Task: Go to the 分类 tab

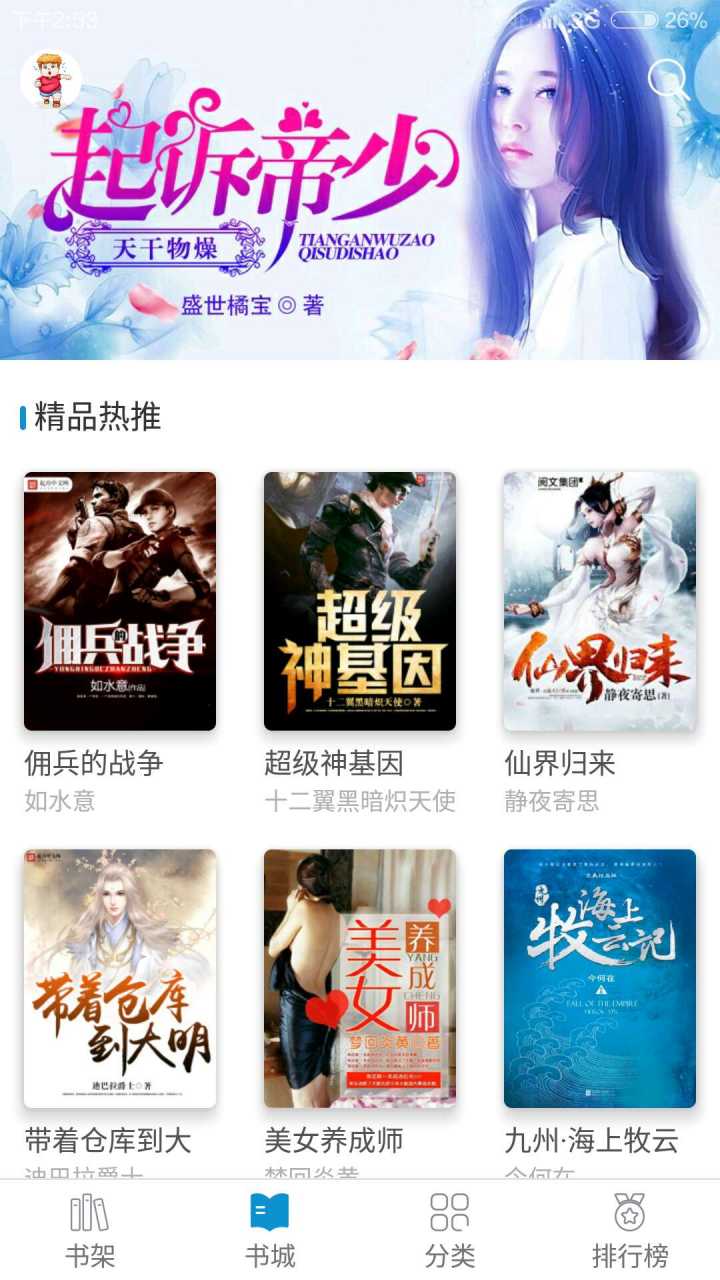Action: point(450,1232)
